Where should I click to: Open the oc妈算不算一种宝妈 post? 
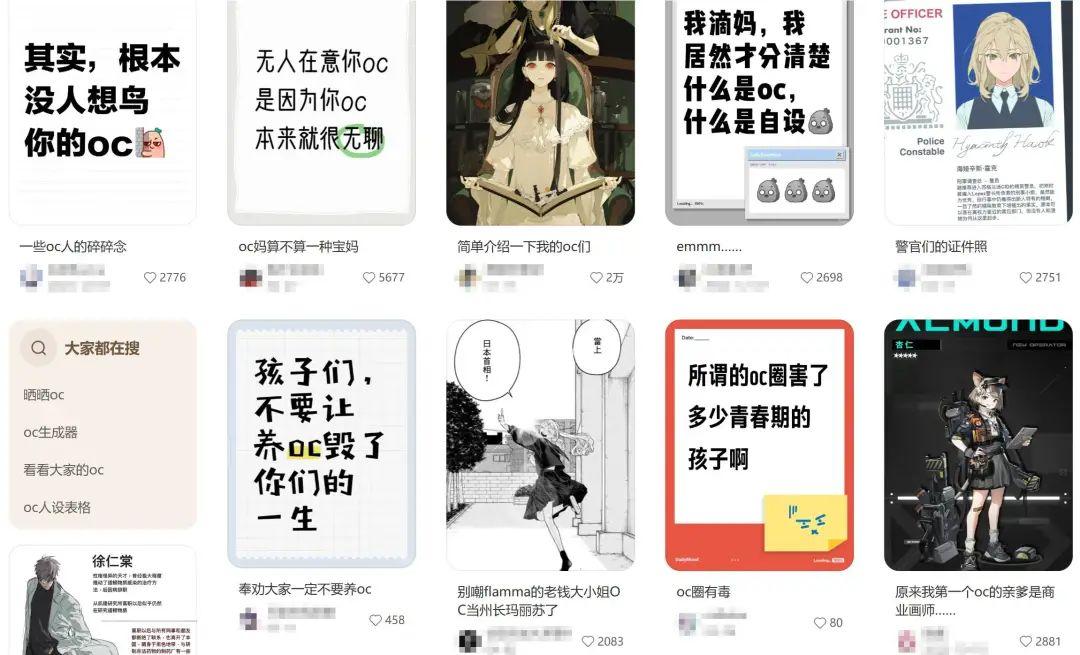tap(321, 112)
